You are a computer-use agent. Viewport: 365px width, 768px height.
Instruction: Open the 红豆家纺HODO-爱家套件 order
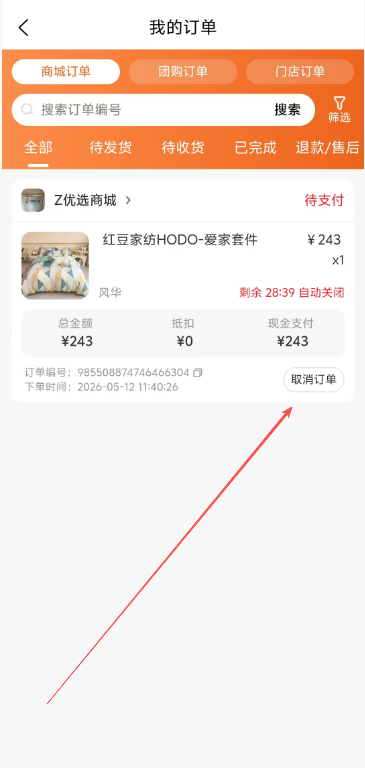pos(183,265)
